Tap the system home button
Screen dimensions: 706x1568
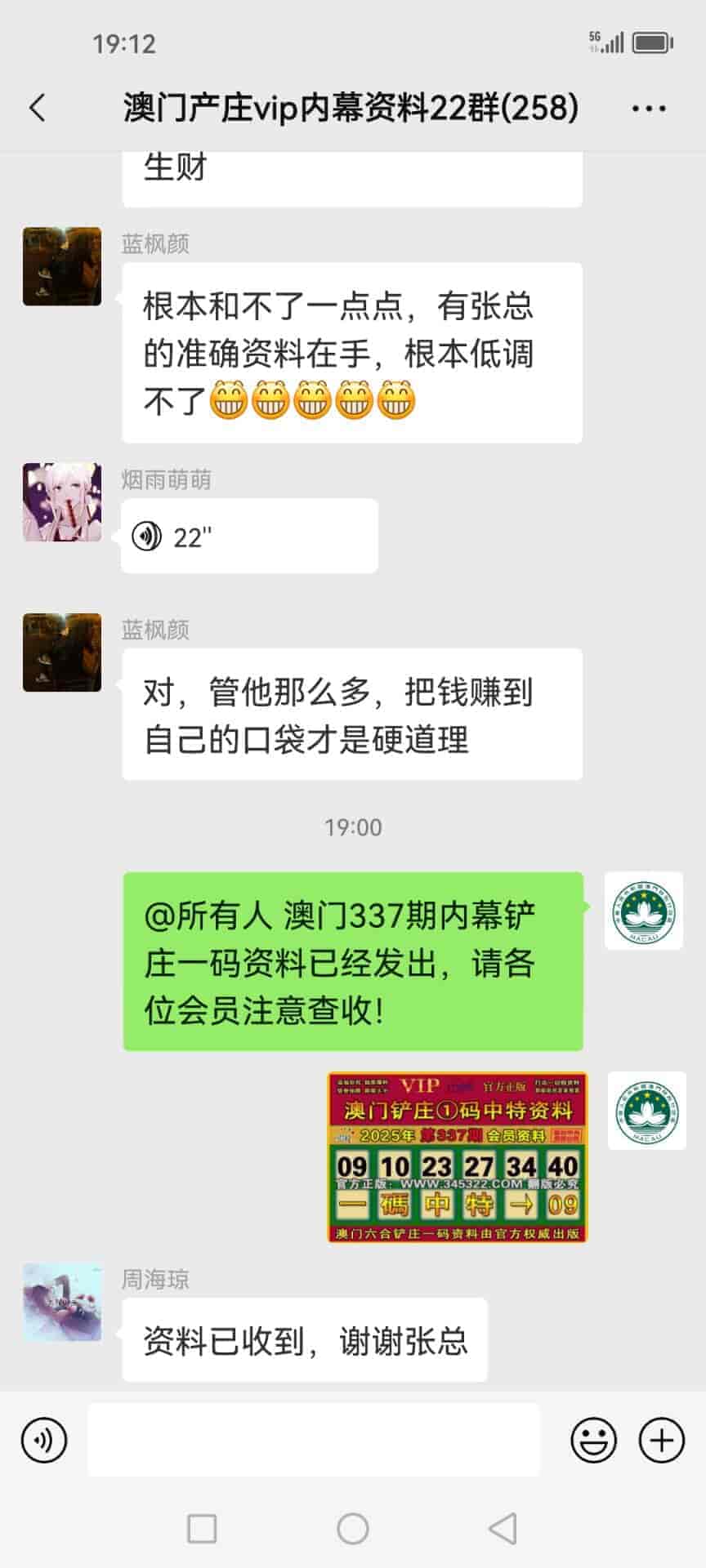[x=353, y=1528]
